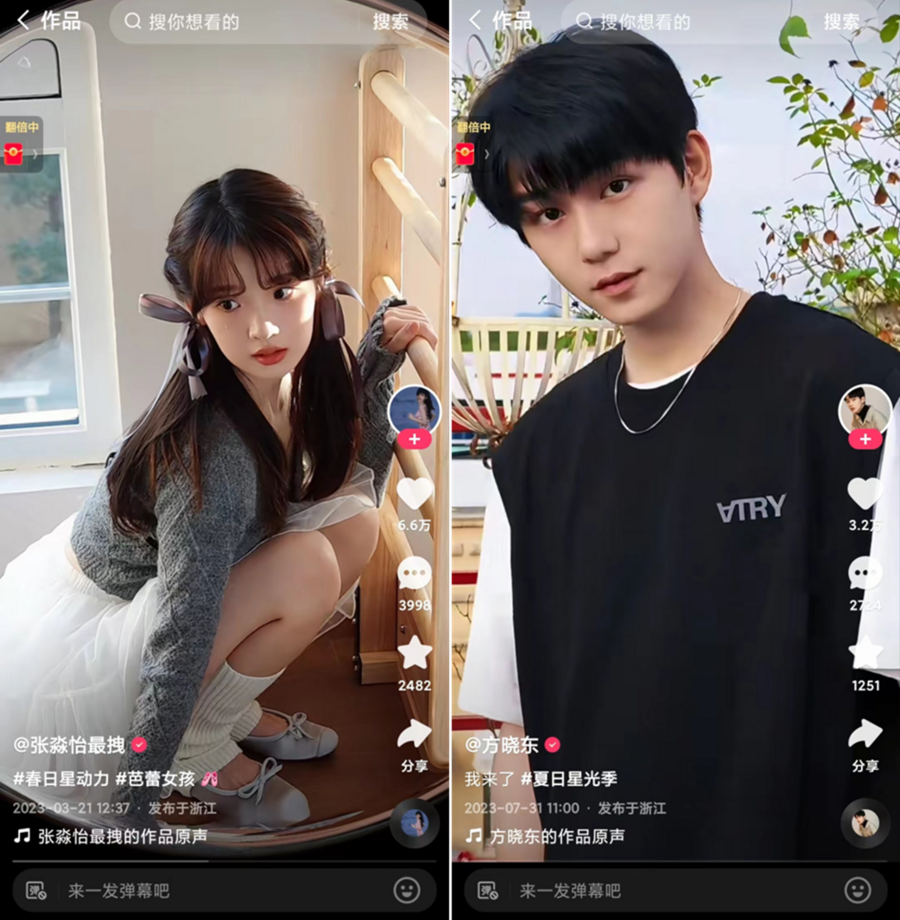This screenshot has width=900, height=920.
Task: Like 方晓东's video
Action: (x=865, y=493)
